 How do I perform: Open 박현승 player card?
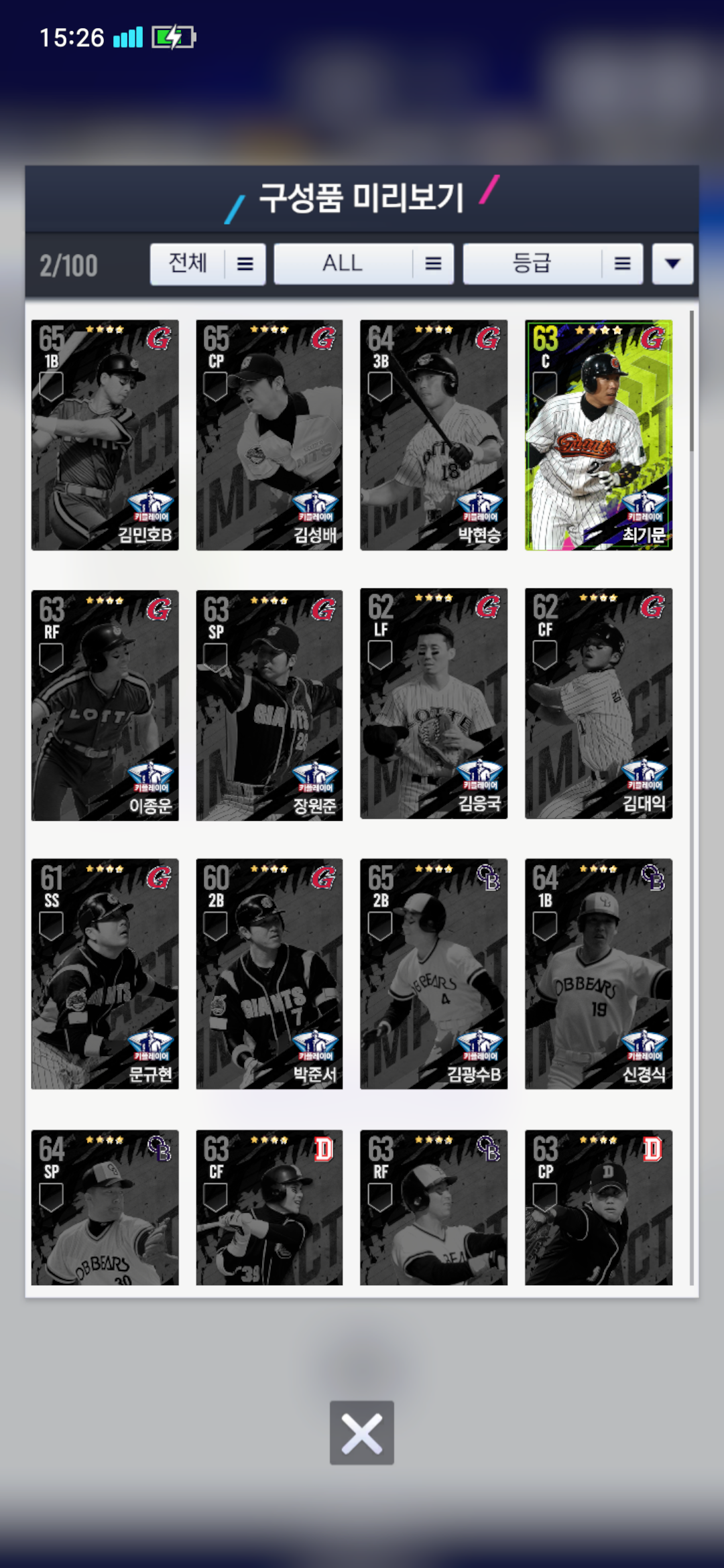point(434,435)
